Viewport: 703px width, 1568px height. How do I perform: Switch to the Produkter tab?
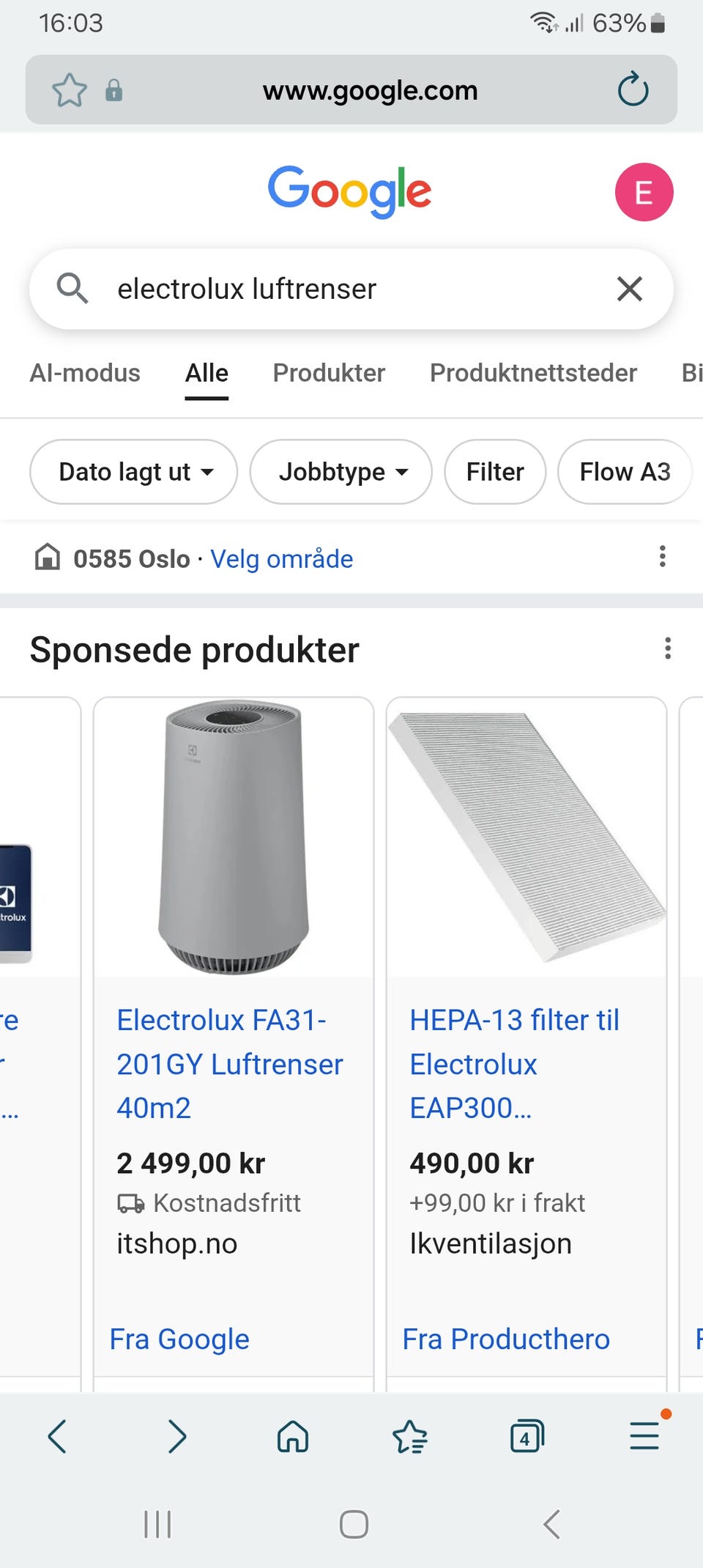click(x=328, y=373)
